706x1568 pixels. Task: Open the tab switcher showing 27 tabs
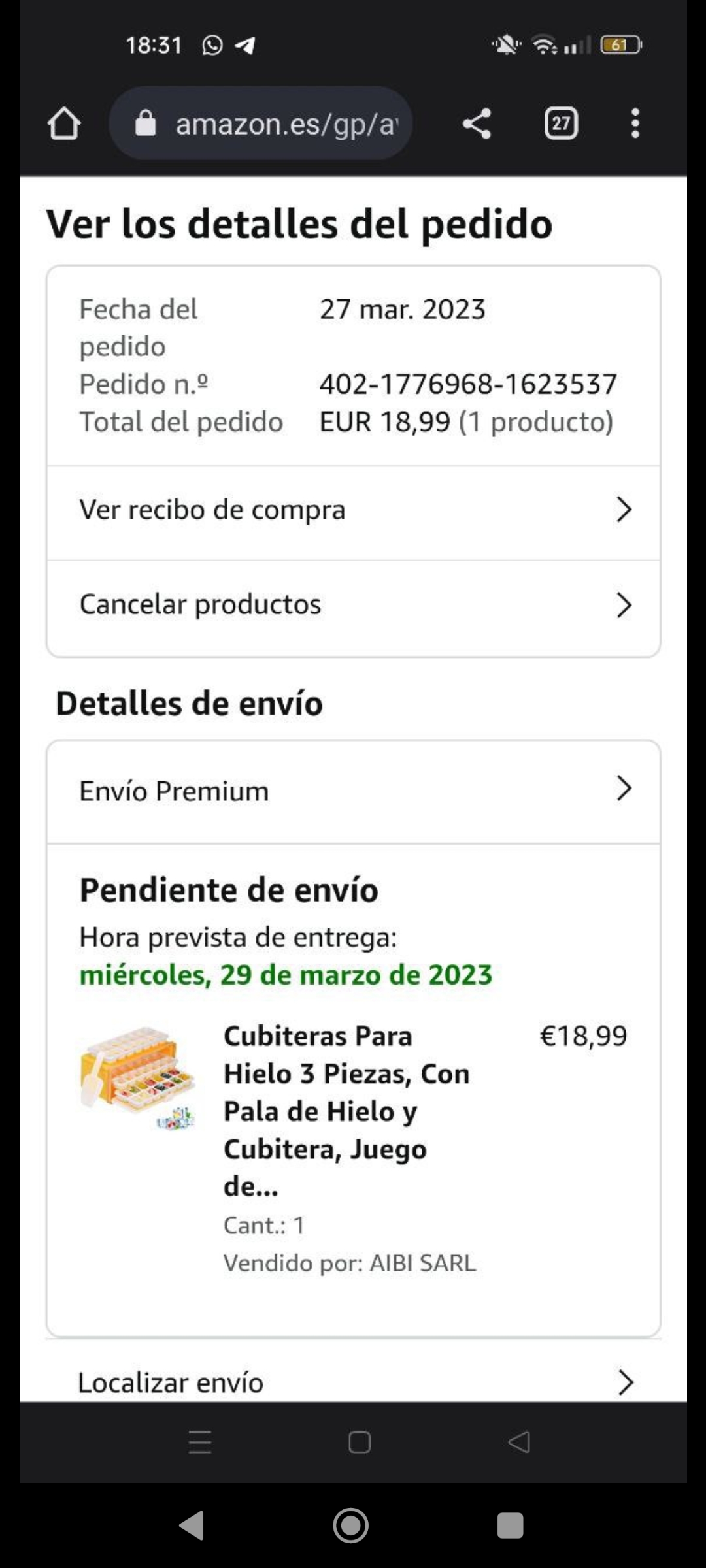[x=561, y=123]
